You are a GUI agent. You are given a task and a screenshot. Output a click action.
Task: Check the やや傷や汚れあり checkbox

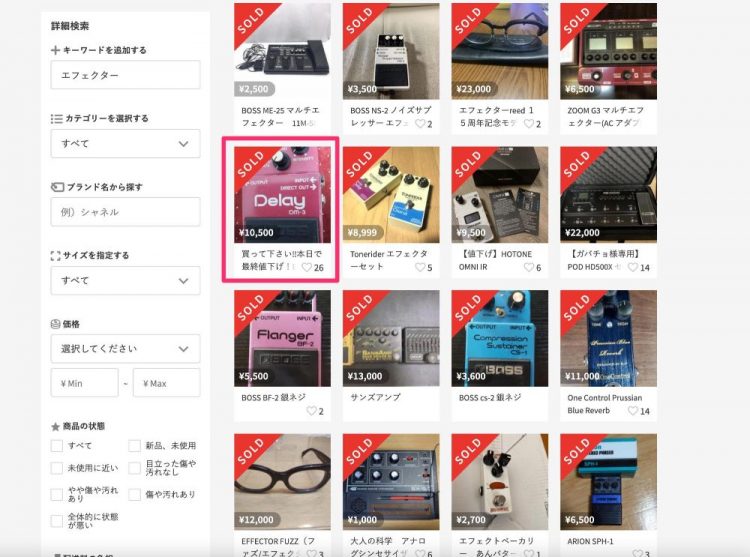(x=57, y=496)
